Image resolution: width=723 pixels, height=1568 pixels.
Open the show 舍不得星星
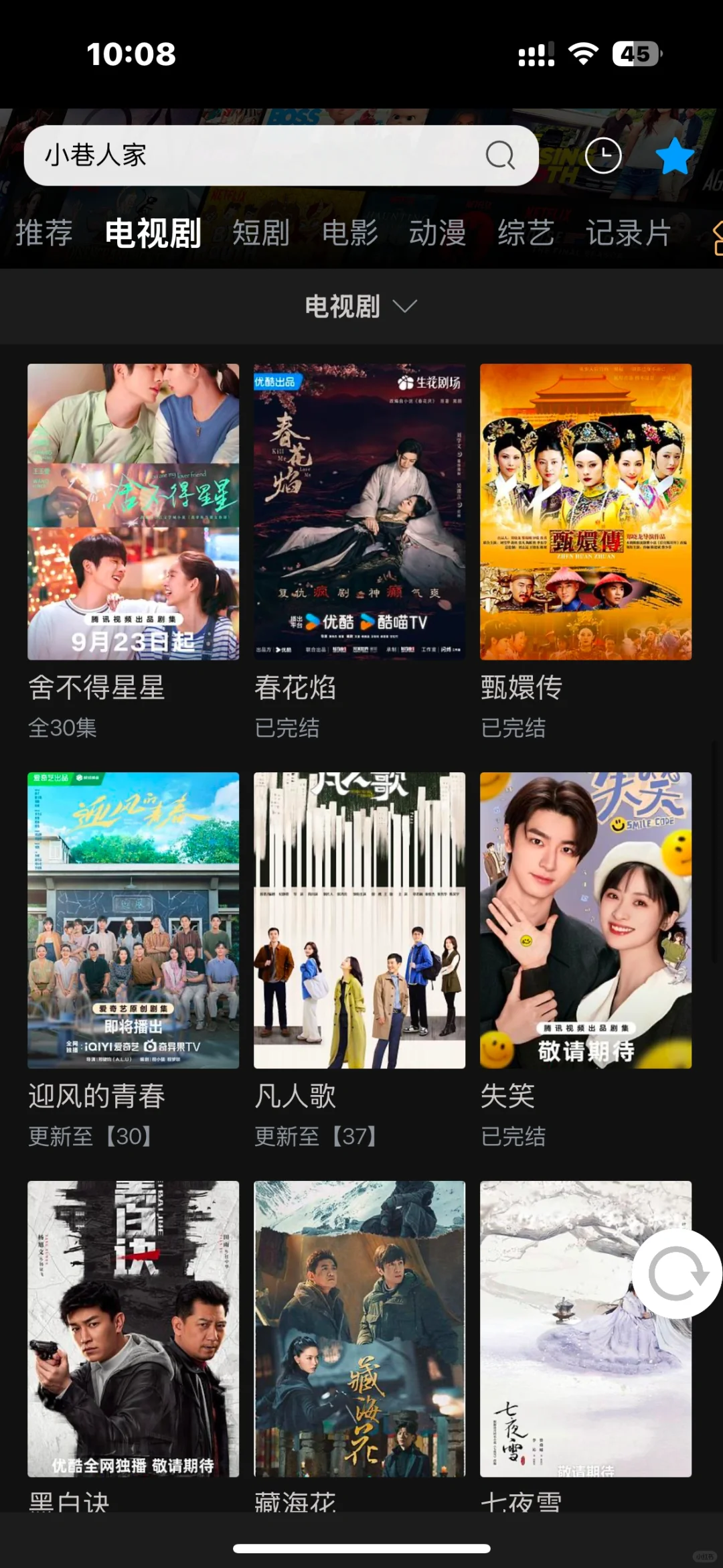133,512
